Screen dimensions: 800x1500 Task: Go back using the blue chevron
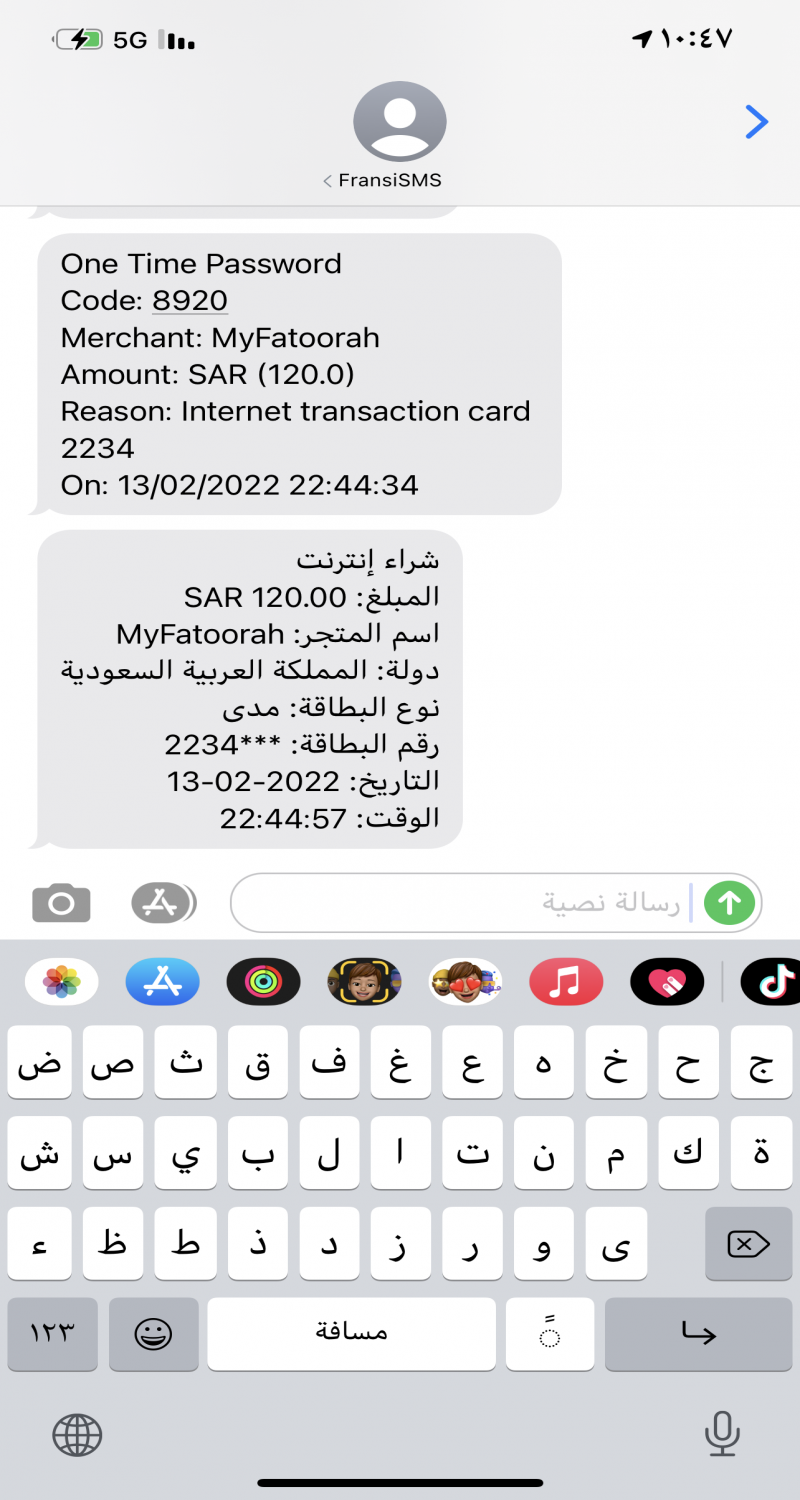point(757,122)
